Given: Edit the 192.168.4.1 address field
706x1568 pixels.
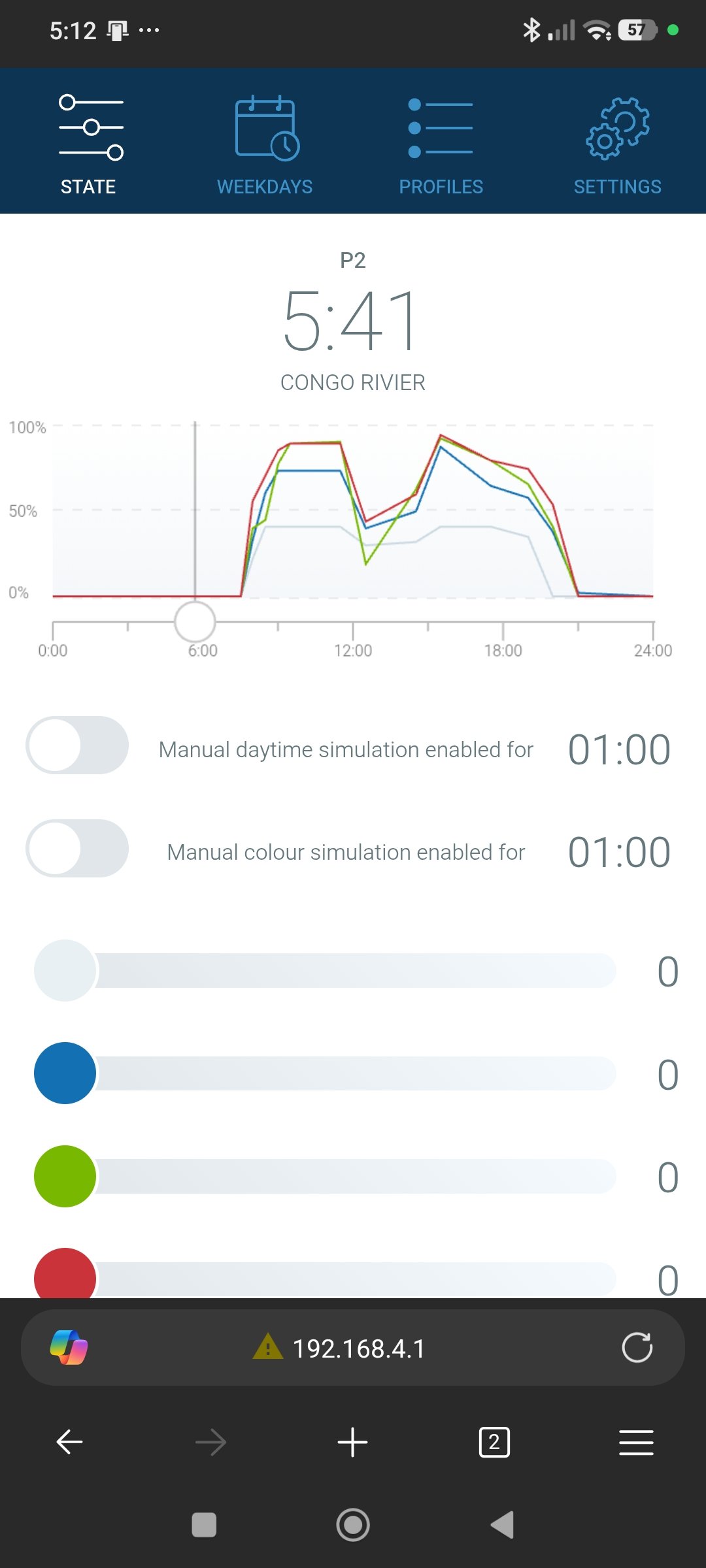Looking at the screenshot, I should tap(358, 1348).
